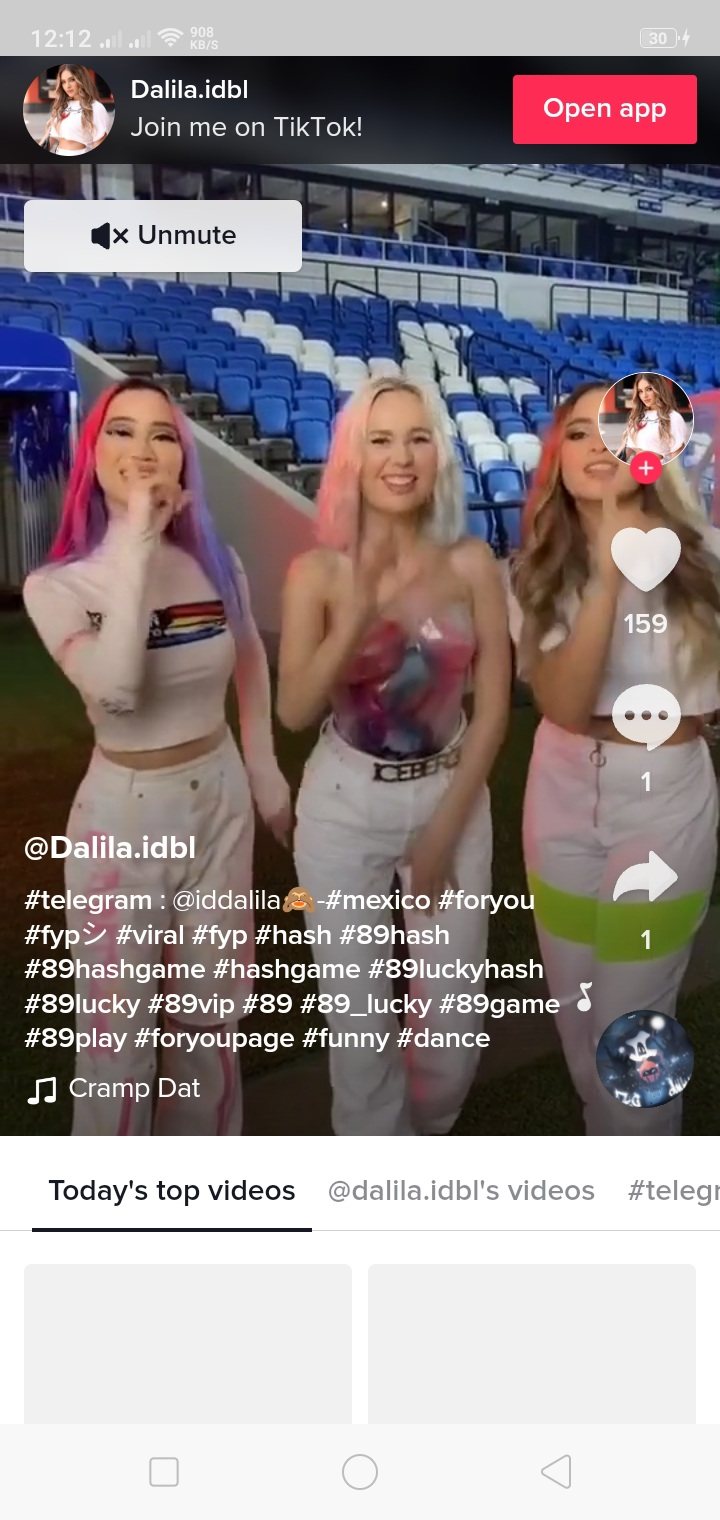Open the spinning sound disc
The image size is (720, 1520).
point(644,1059)
